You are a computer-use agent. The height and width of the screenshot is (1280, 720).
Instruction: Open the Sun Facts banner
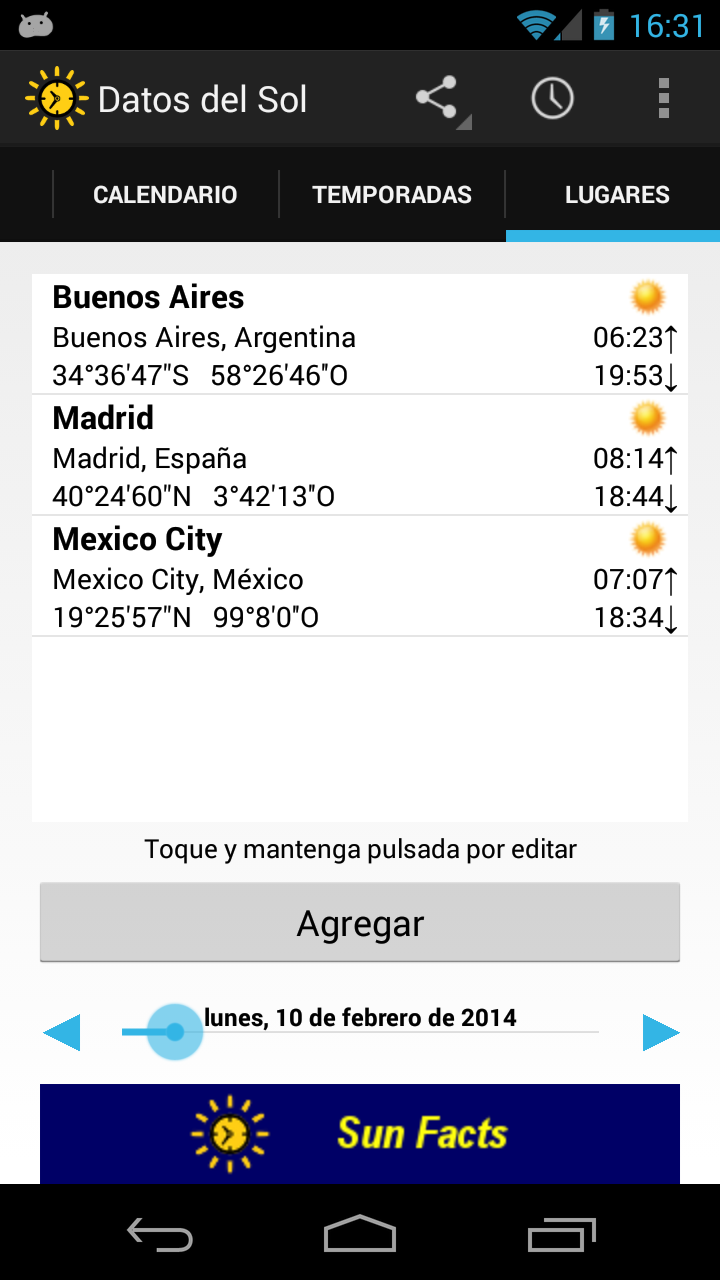click(x=360, y=1134)
